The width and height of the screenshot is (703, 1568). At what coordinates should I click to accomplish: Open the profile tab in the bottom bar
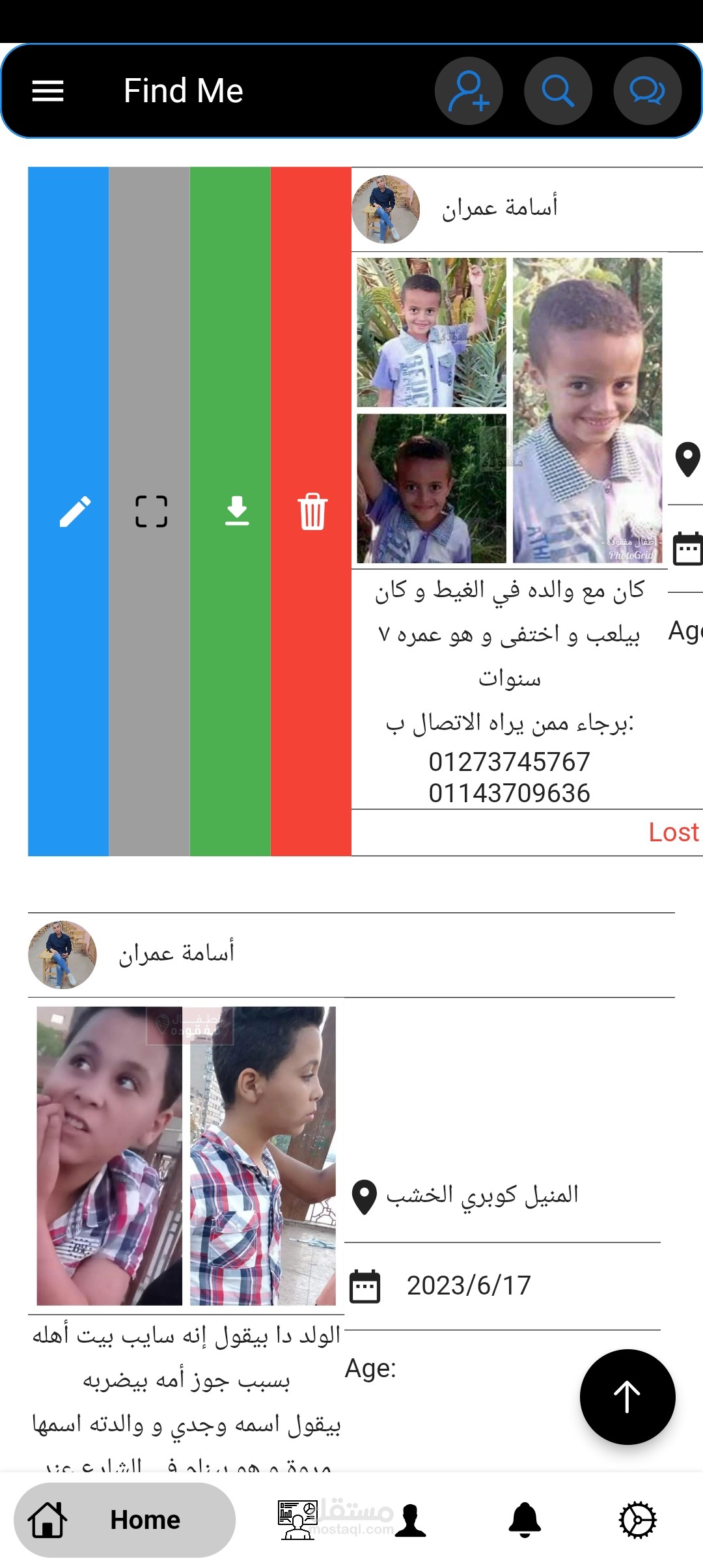411,1521
